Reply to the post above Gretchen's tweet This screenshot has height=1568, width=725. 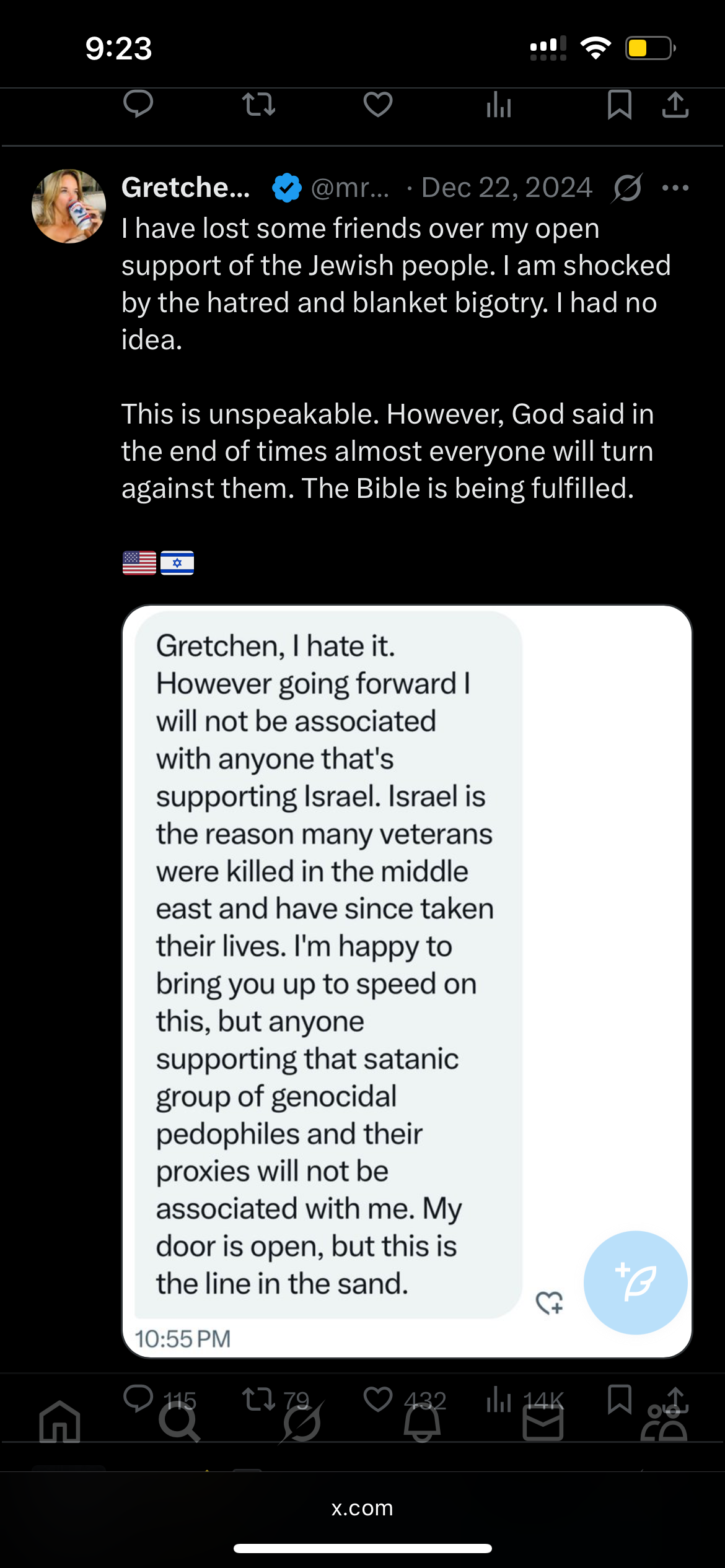138,103
